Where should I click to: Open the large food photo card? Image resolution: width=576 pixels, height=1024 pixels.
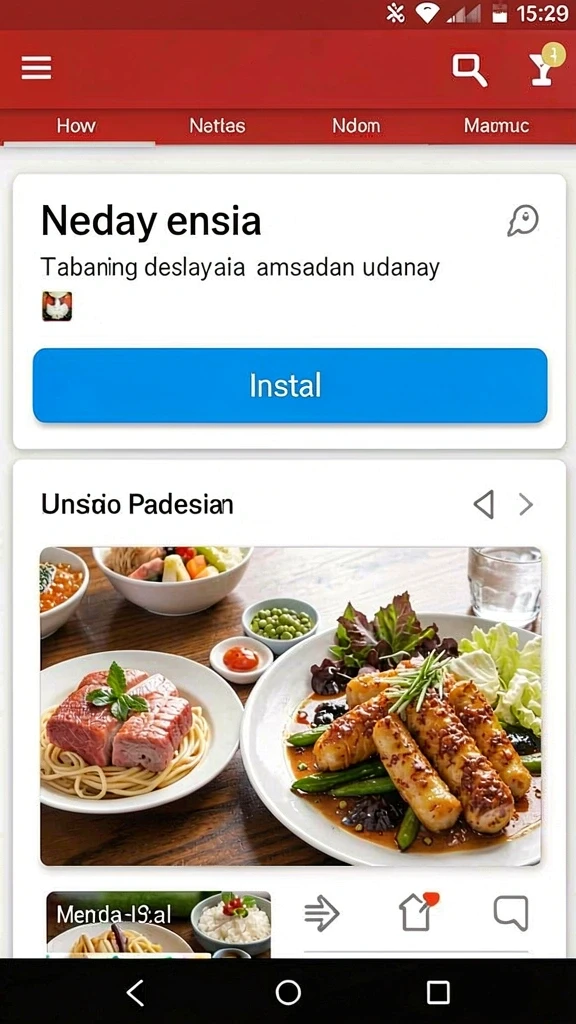pos(291,707)
